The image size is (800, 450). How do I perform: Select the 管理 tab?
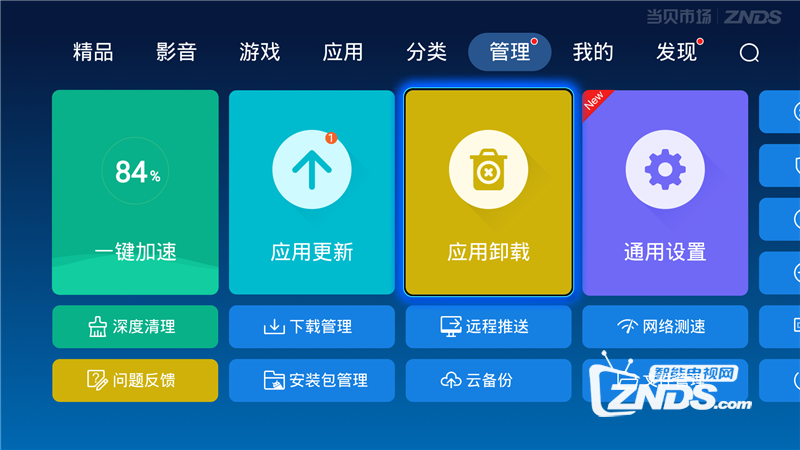click(509, 52)
